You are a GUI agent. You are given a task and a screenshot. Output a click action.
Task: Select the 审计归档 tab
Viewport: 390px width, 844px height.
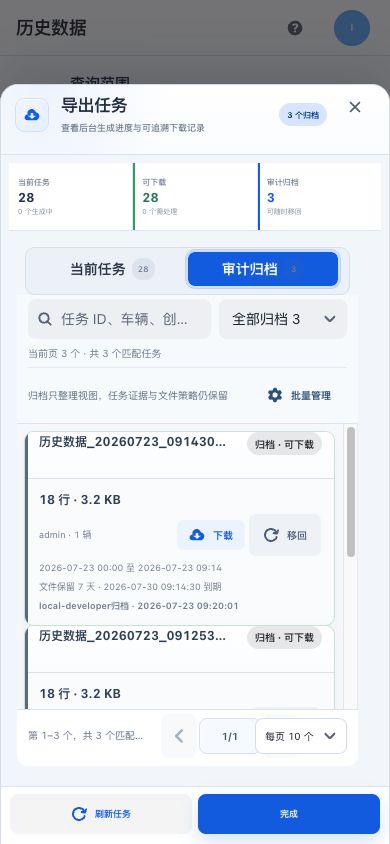[263, 269]
